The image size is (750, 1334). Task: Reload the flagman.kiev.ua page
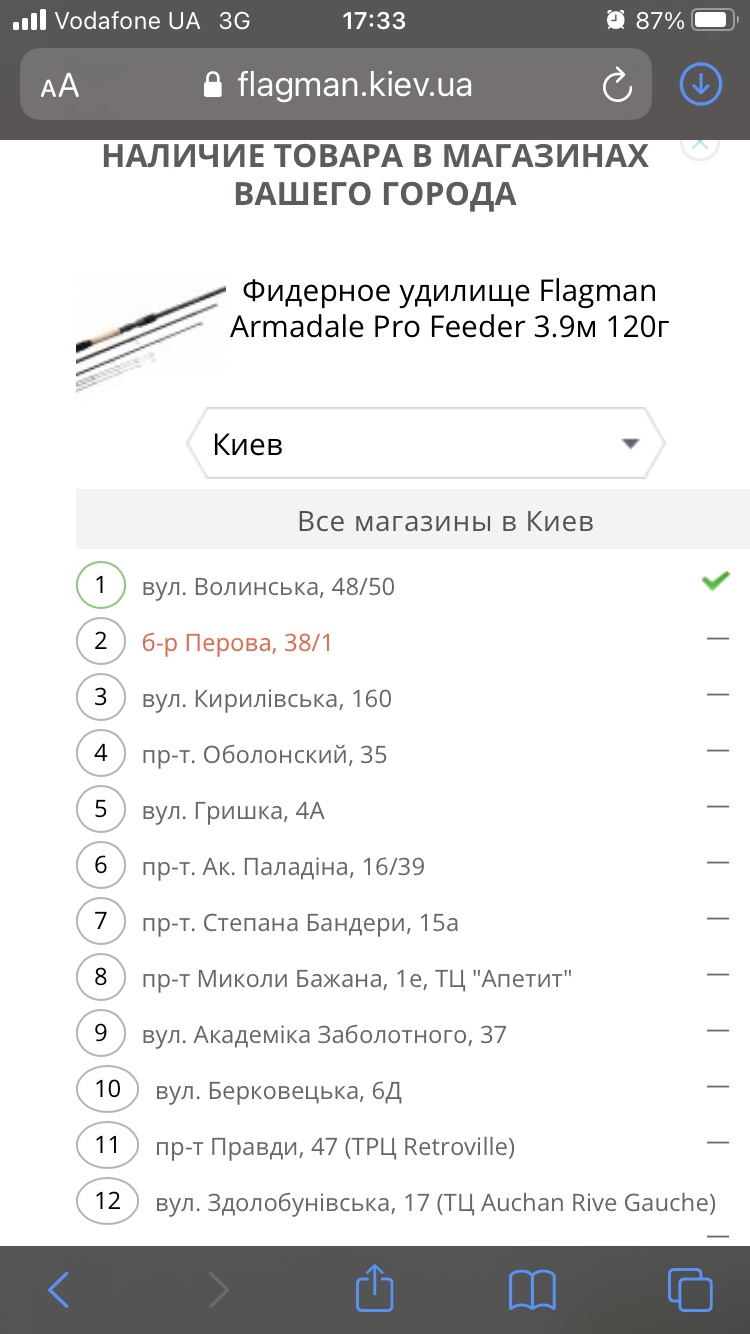click(617, 85)
